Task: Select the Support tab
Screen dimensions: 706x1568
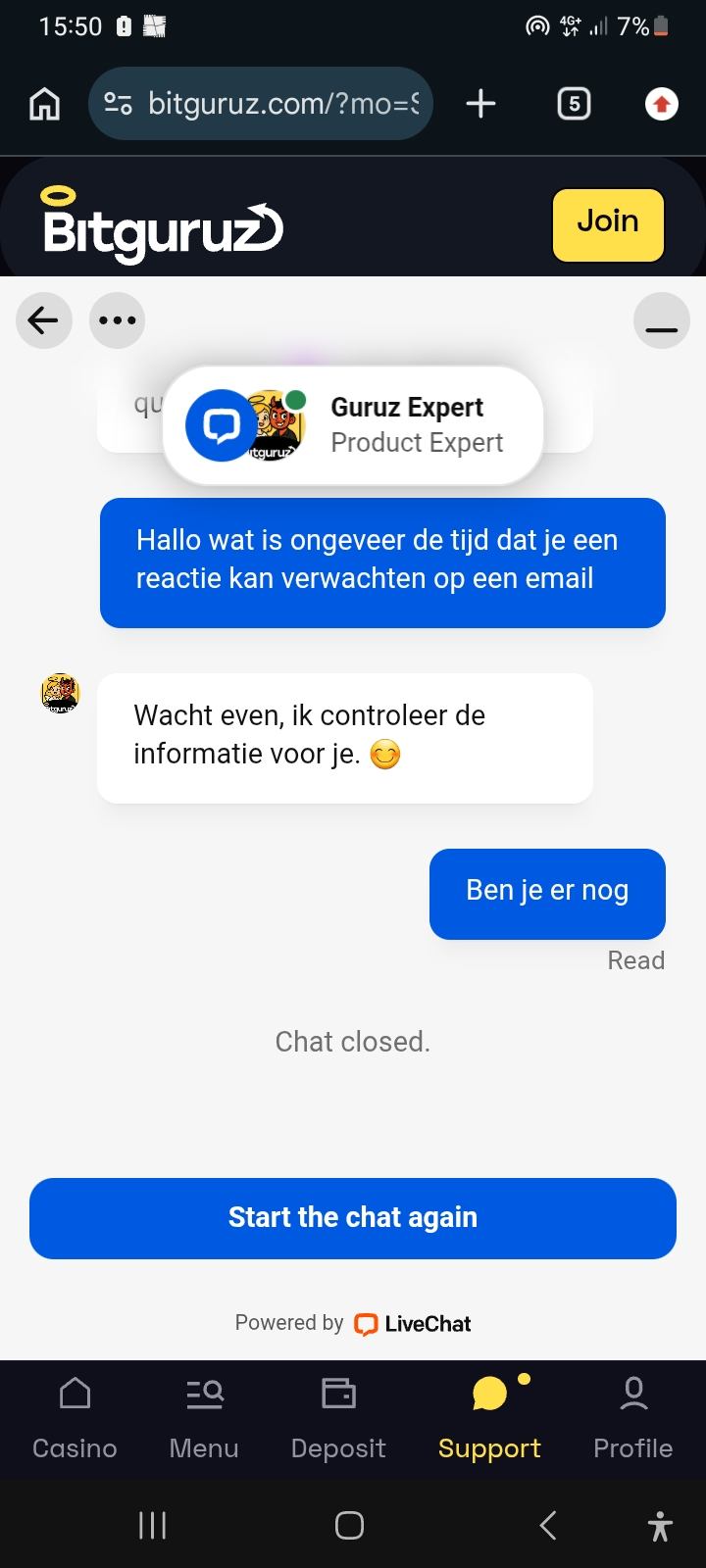Action: pyautogui.click(x=489, y=1419)
